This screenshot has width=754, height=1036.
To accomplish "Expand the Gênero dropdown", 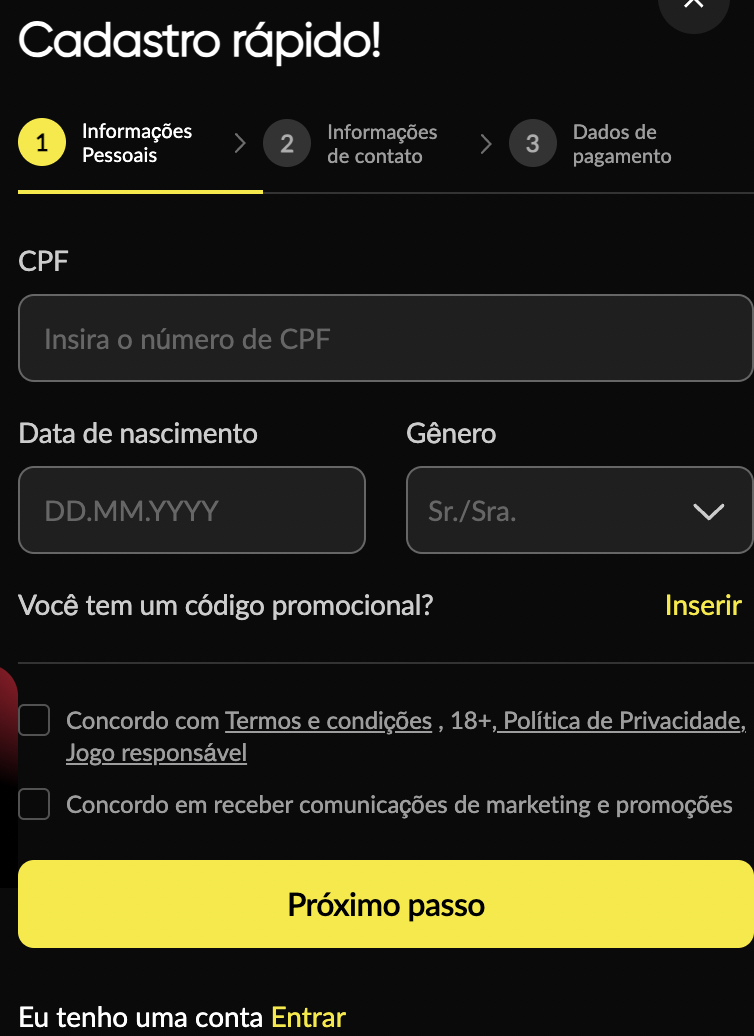I will click(x=579, y=511).
